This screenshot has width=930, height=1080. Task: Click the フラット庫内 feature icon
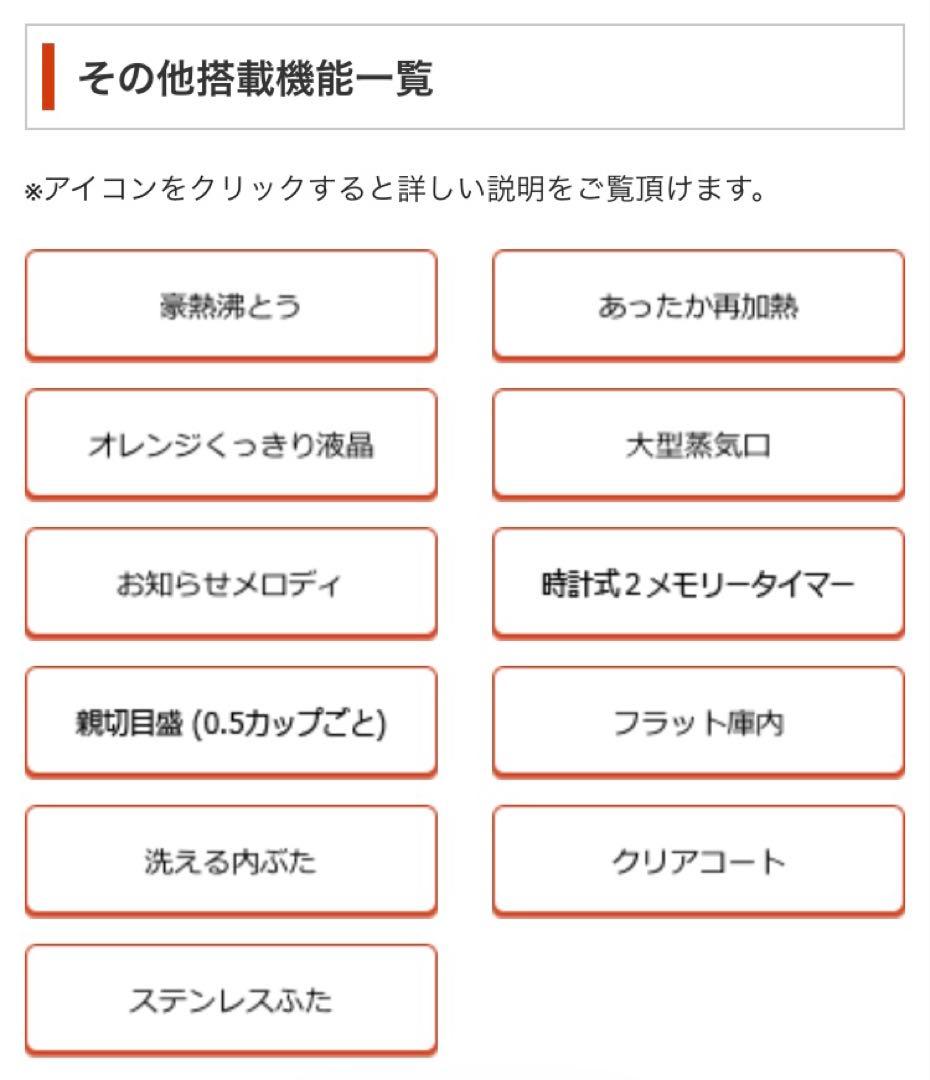(697, 720)
